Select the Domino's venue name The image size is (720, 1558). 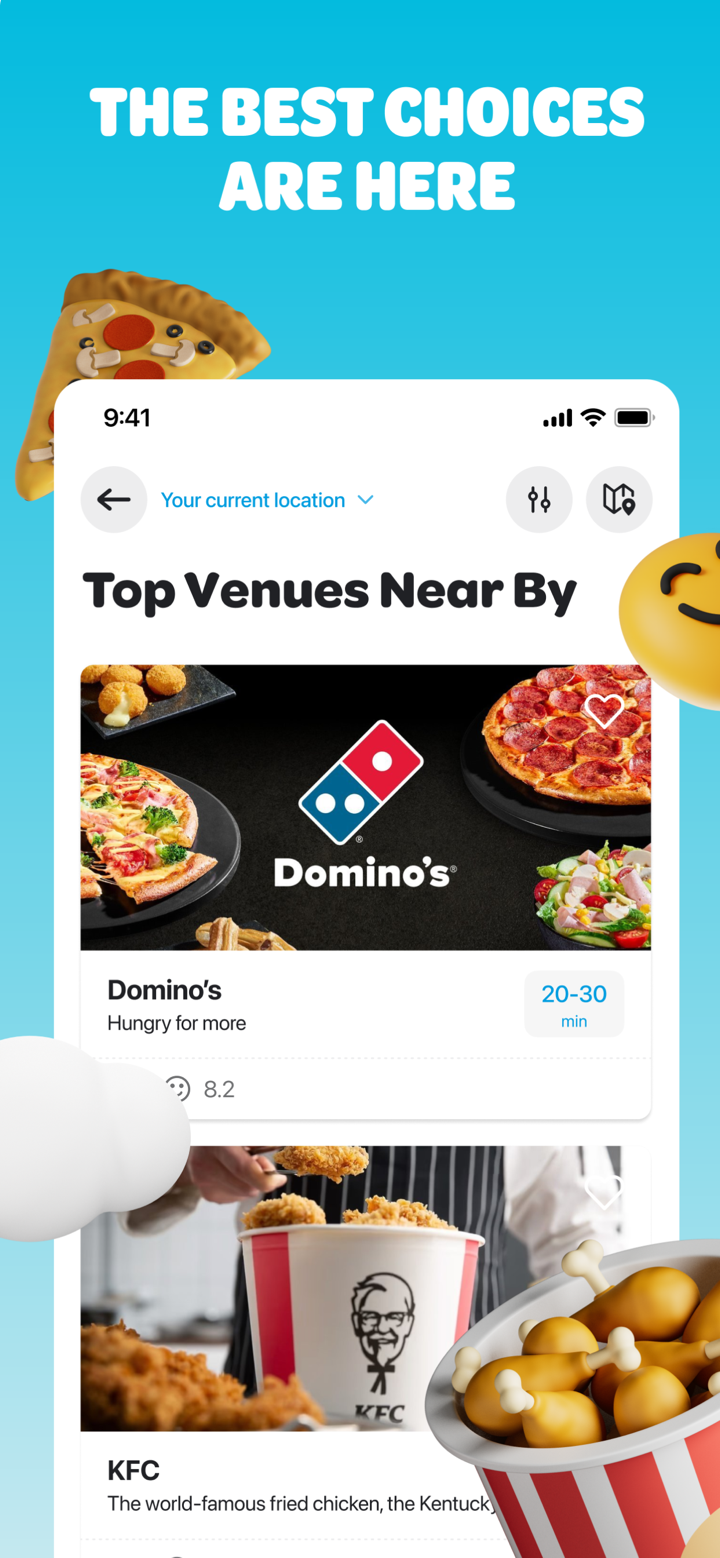164,990
